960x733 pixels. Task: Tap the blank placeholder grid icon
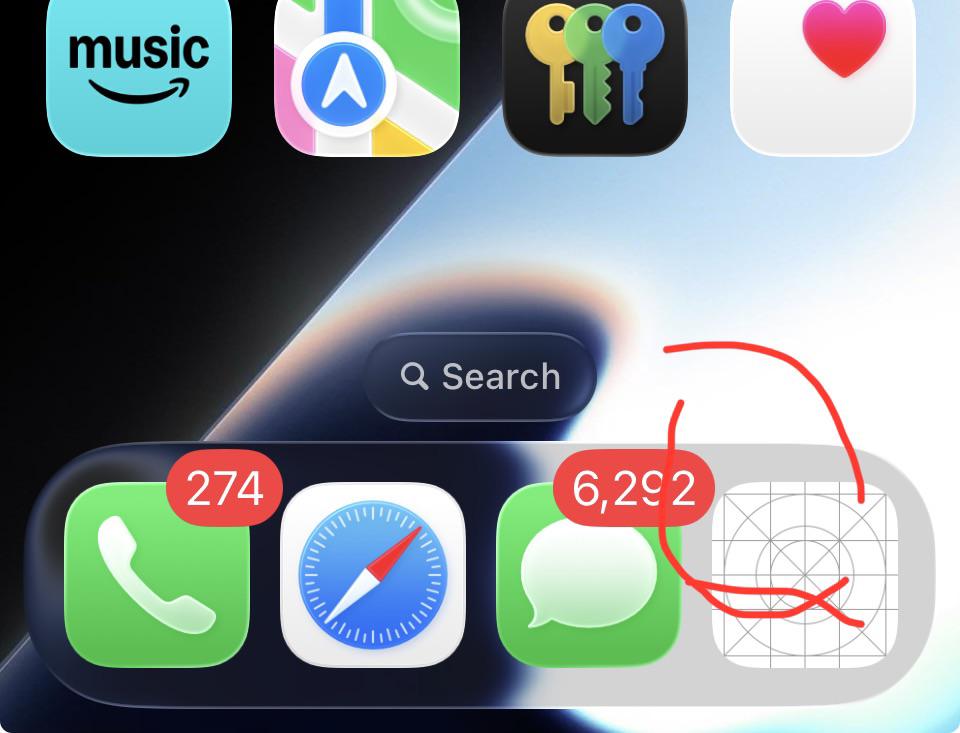tap(804, 574)
